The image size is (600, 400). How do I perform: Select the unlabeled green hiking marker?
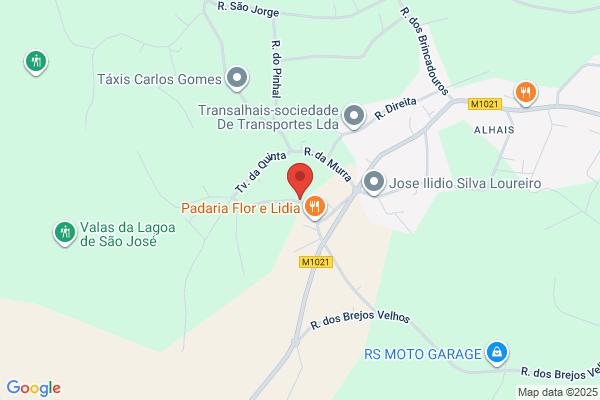click(36, 62)
